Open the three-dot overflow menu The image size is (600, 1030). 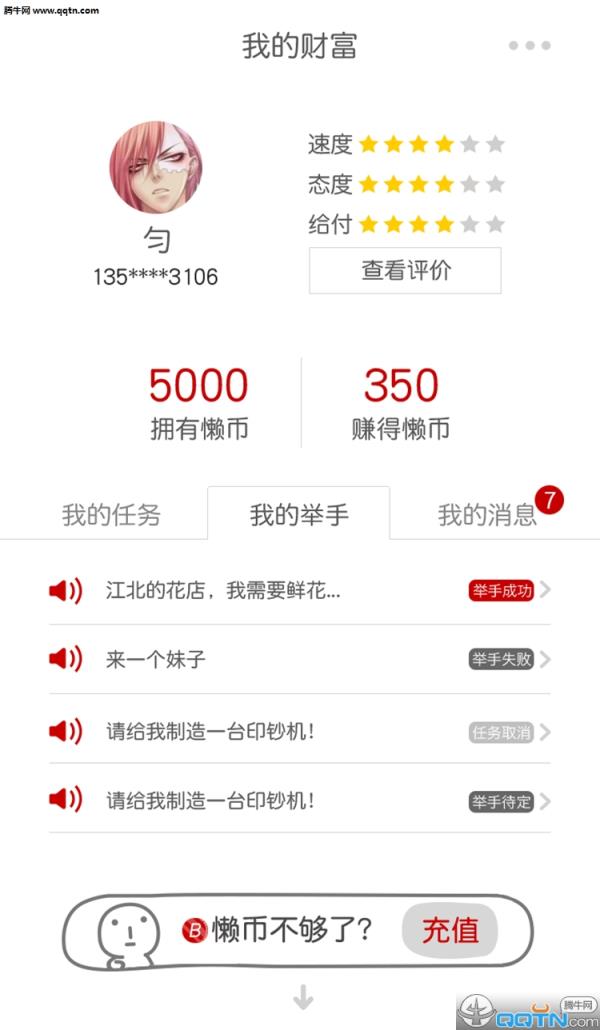click(529, 45)
